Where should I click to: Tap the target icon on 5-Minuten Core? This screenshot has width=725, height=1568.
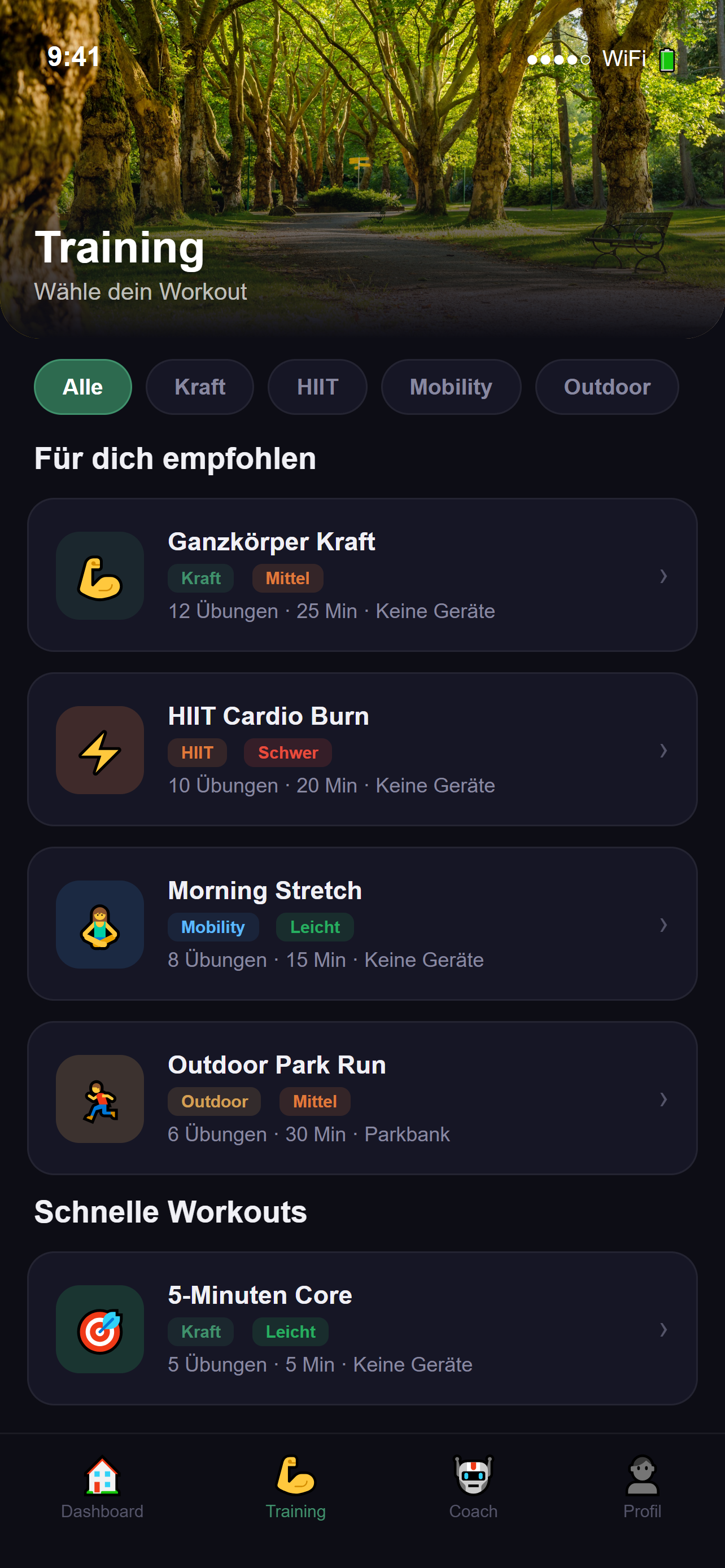[99, 1329]
